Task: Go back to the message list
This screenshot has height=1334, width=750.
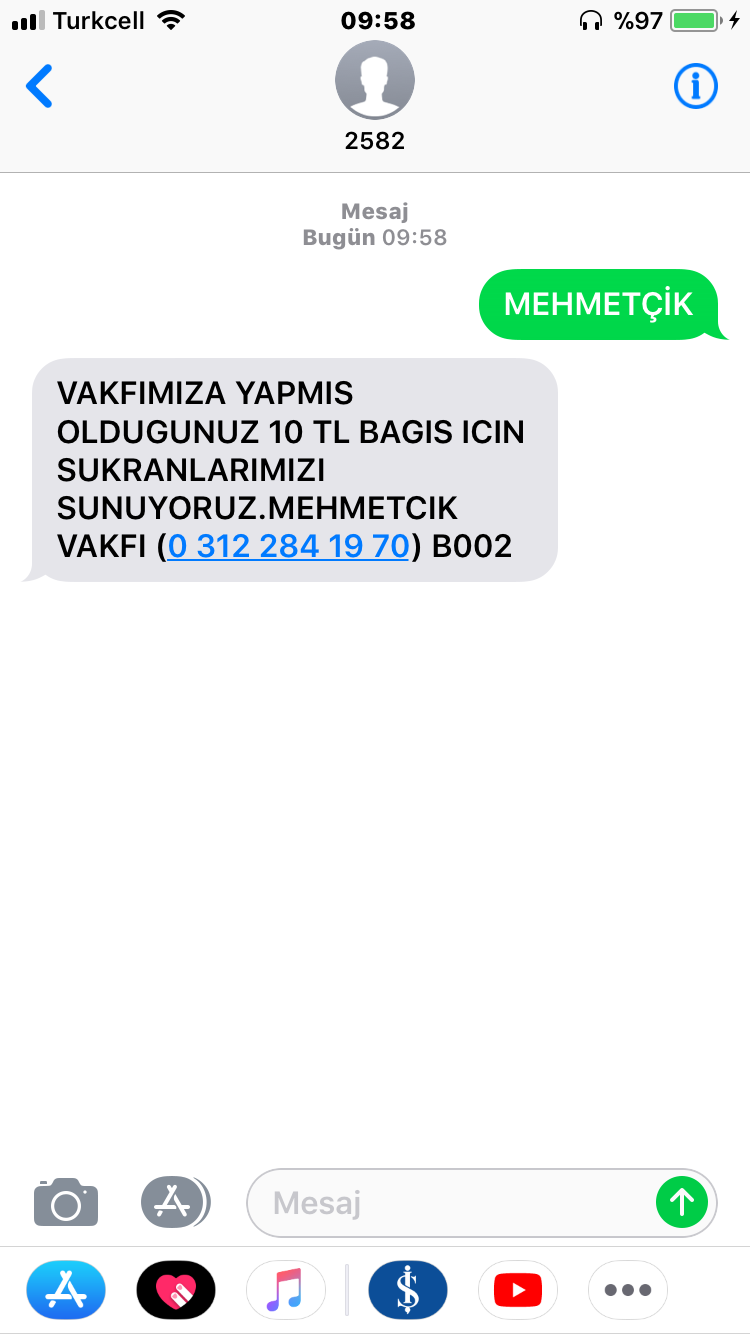Action: click(x=40, y=87)
